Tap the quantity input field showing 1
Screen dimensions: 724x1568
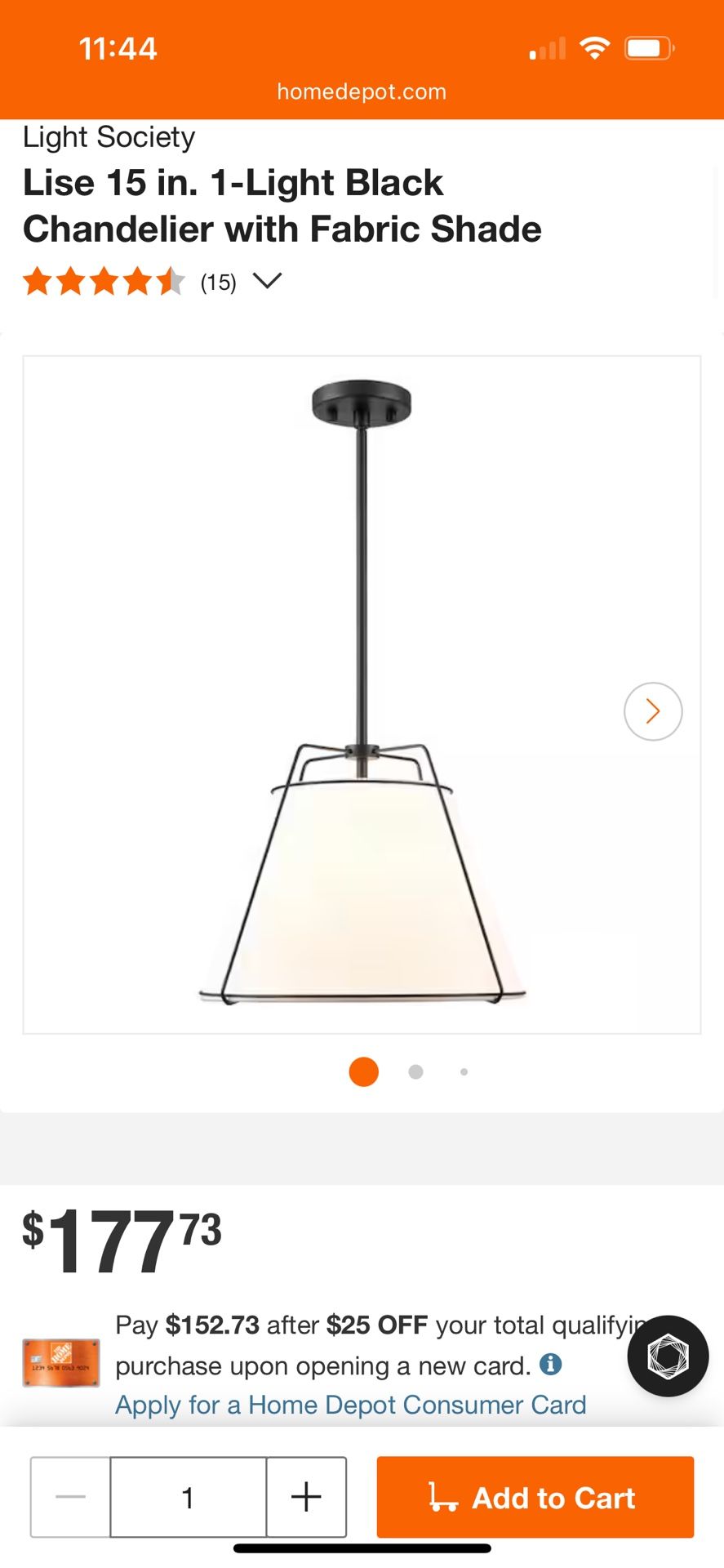pos(188,1498)
